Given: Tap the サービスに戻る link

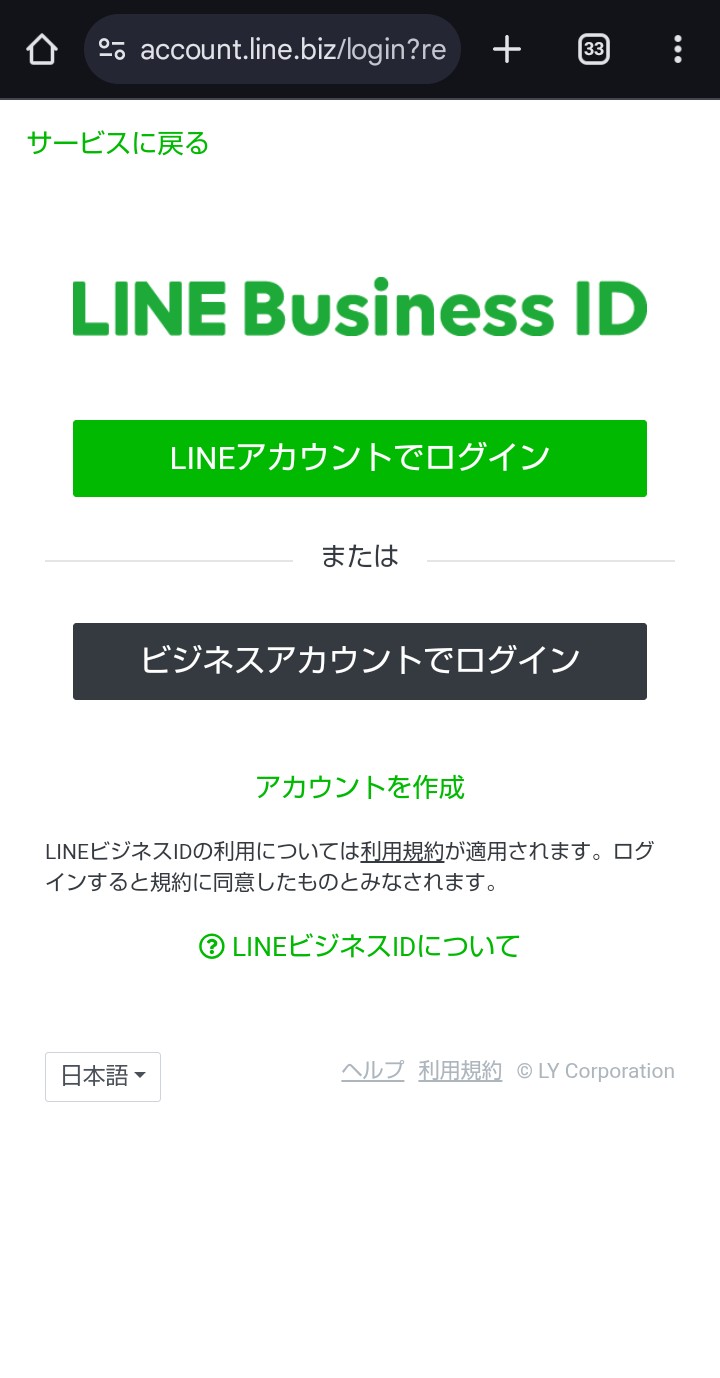Looking at the screenshot, I should pyautogui.click(x=118, y=143).
